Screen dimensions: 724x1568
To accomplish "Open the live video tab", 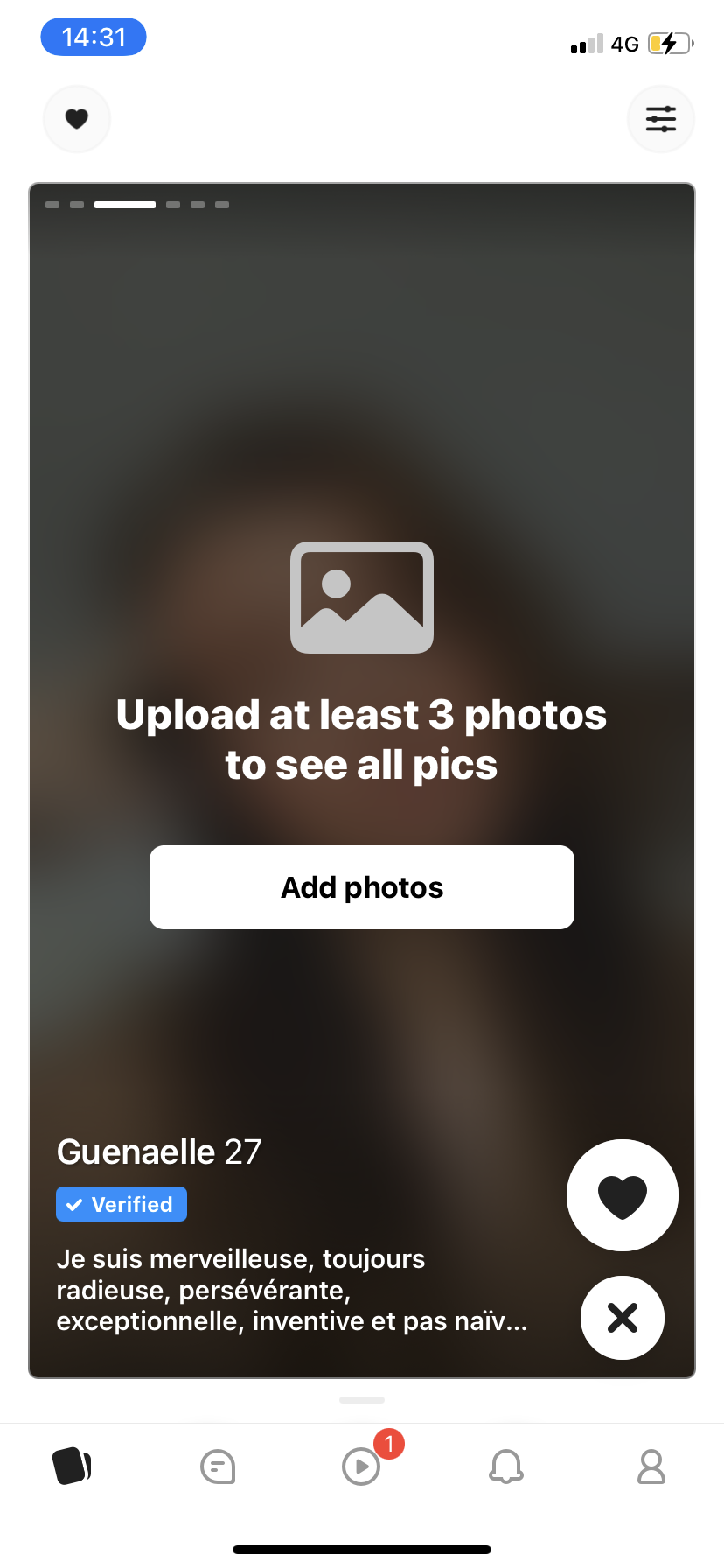I will tap(361, 1466).
